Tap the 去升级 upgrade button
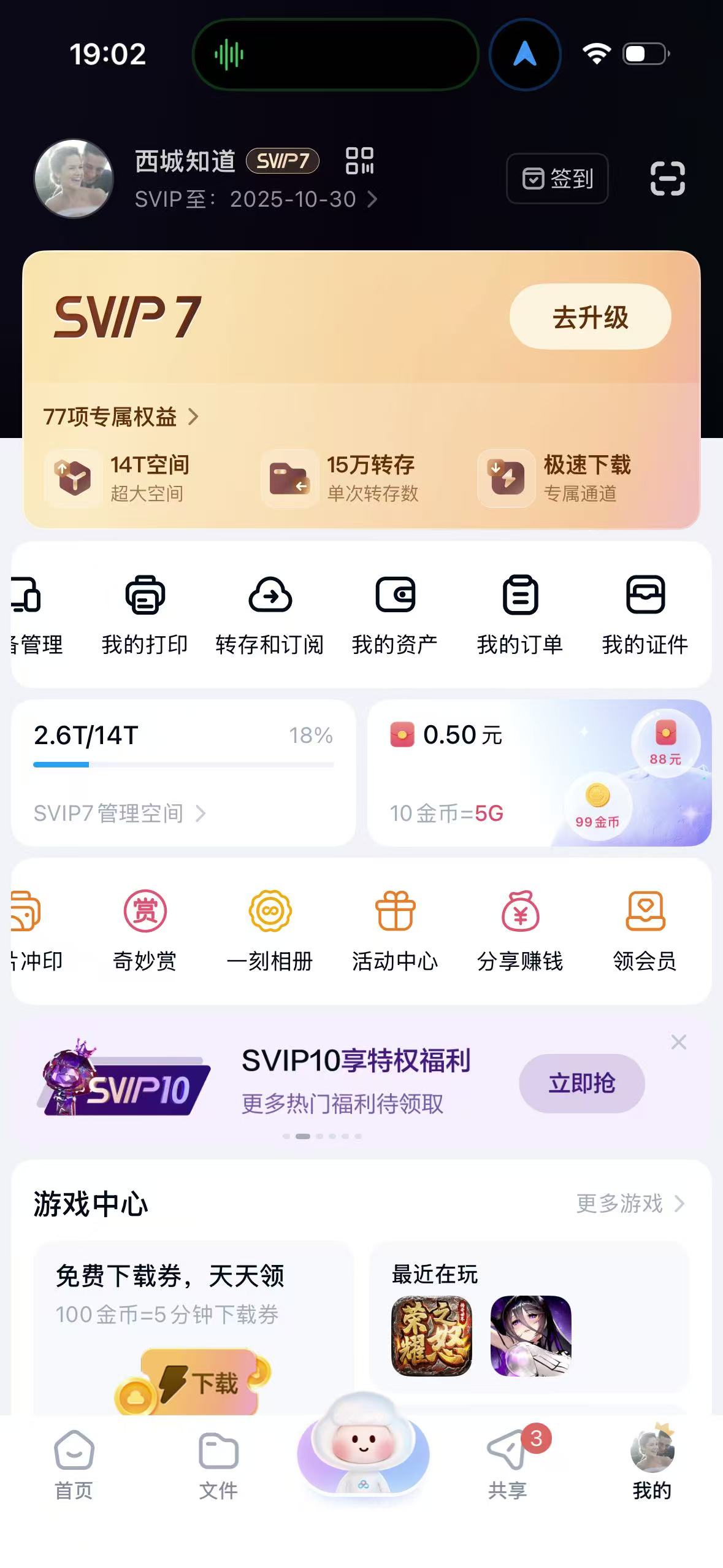 [x=590, y=317]
